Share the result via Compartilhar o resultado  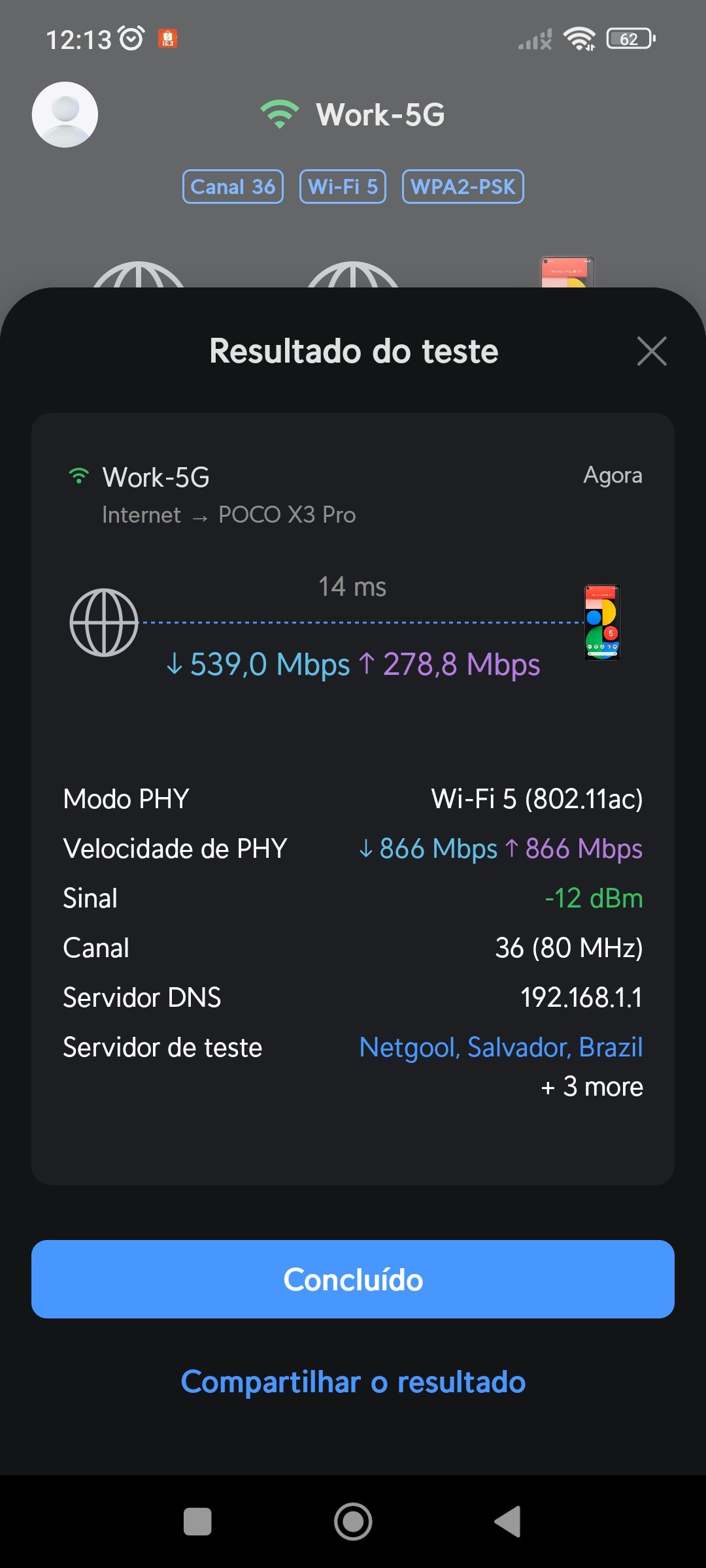point(353,1382)
